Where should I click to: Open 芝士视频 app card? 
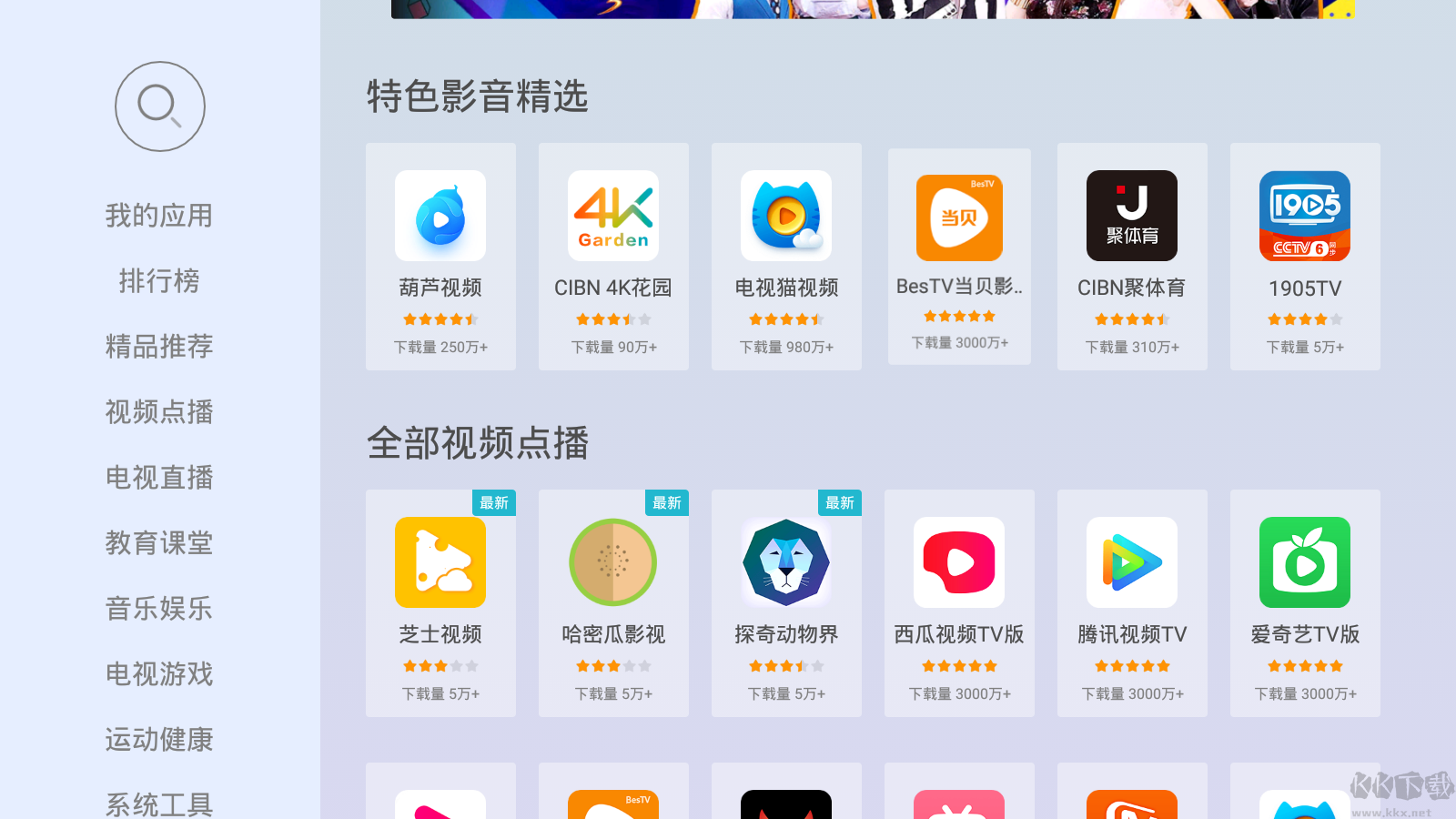coord(440,602)
